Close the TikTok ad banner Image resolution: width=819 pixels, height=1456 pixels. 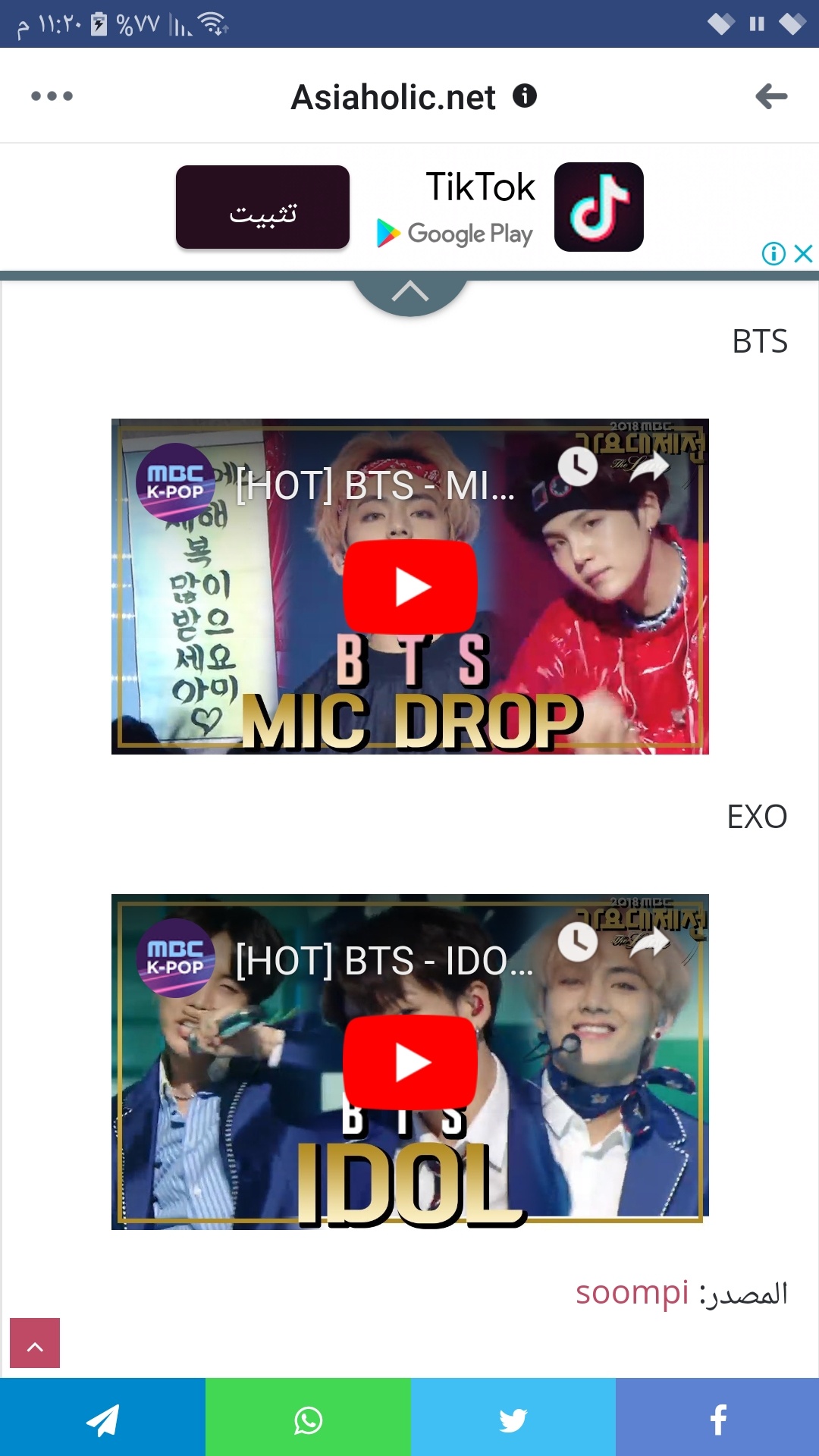(804, 253)
